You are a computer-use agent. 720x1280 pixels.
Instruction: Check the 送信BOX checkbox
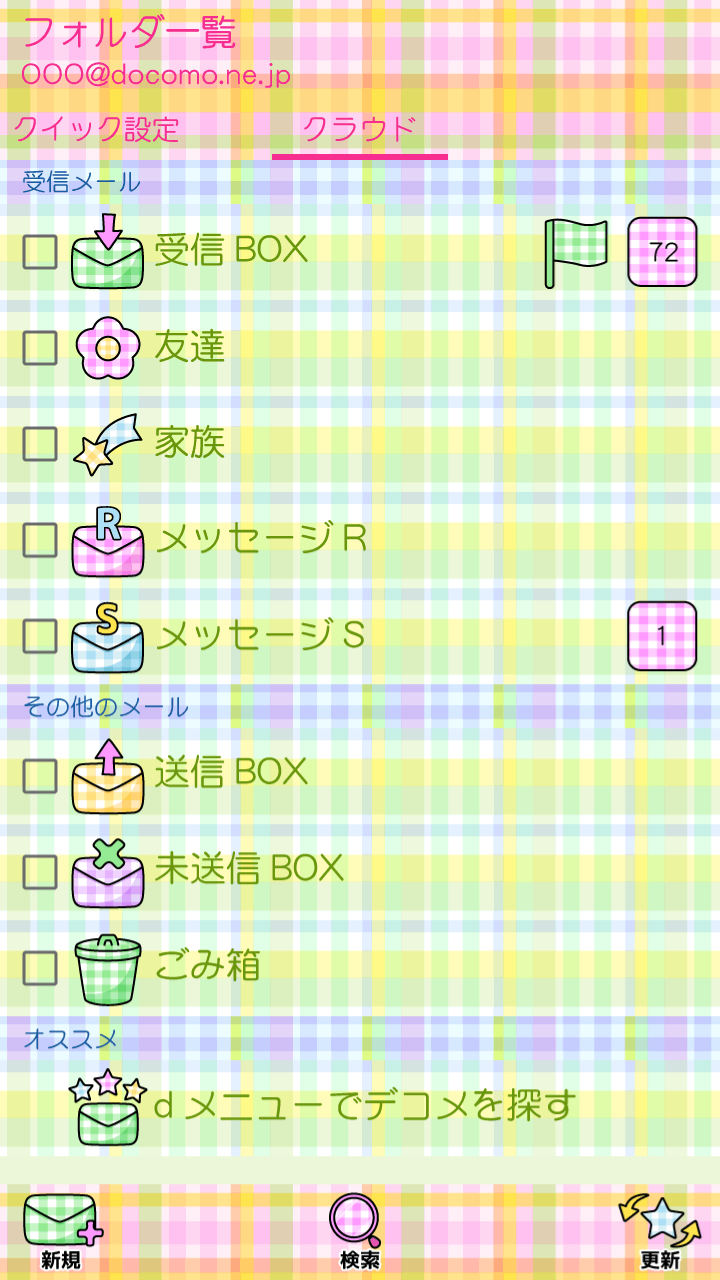click(40, 775)
